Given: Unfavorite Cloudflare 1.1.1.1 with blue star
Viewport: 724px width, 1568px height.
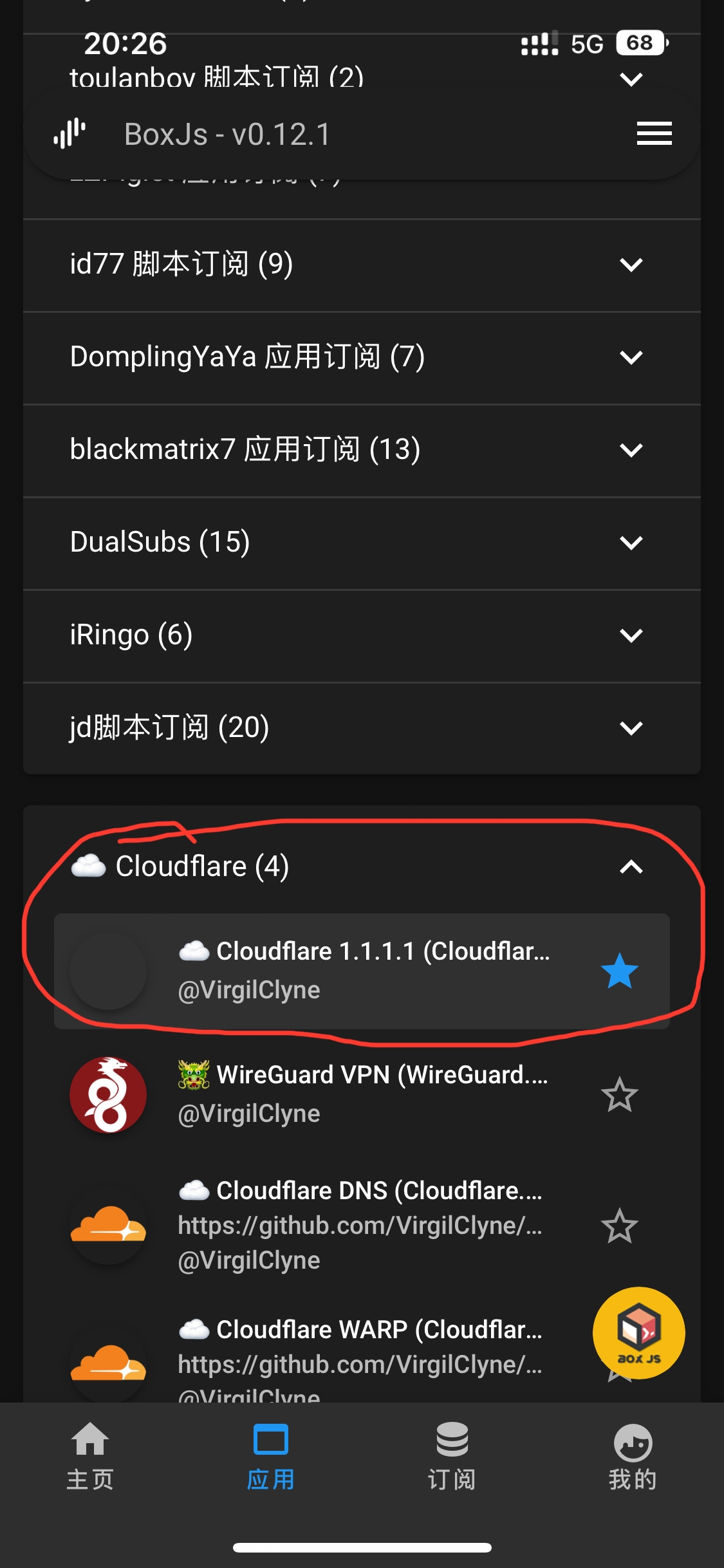Looking at the screenshot, I should [619, 971].
